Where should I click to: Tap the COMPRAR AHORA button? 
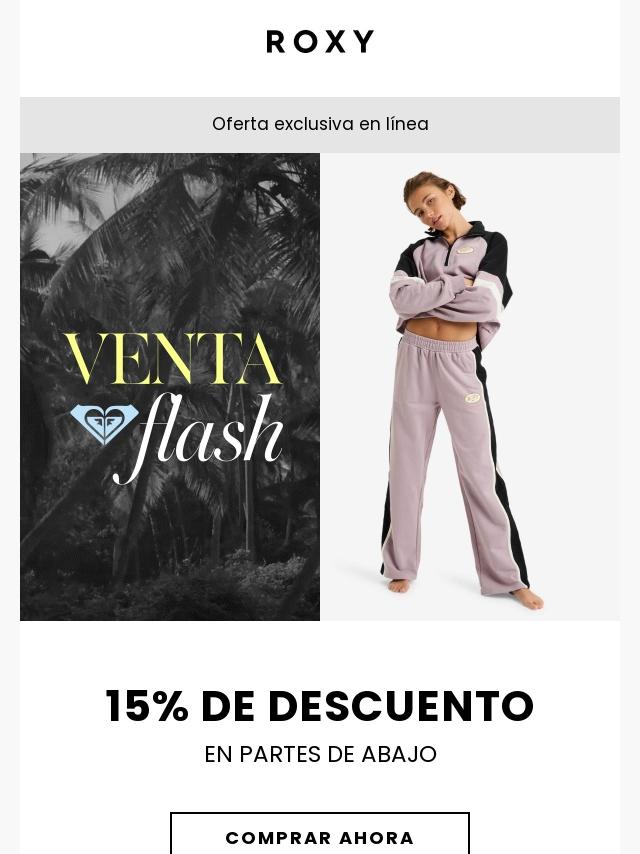point(320,836)
